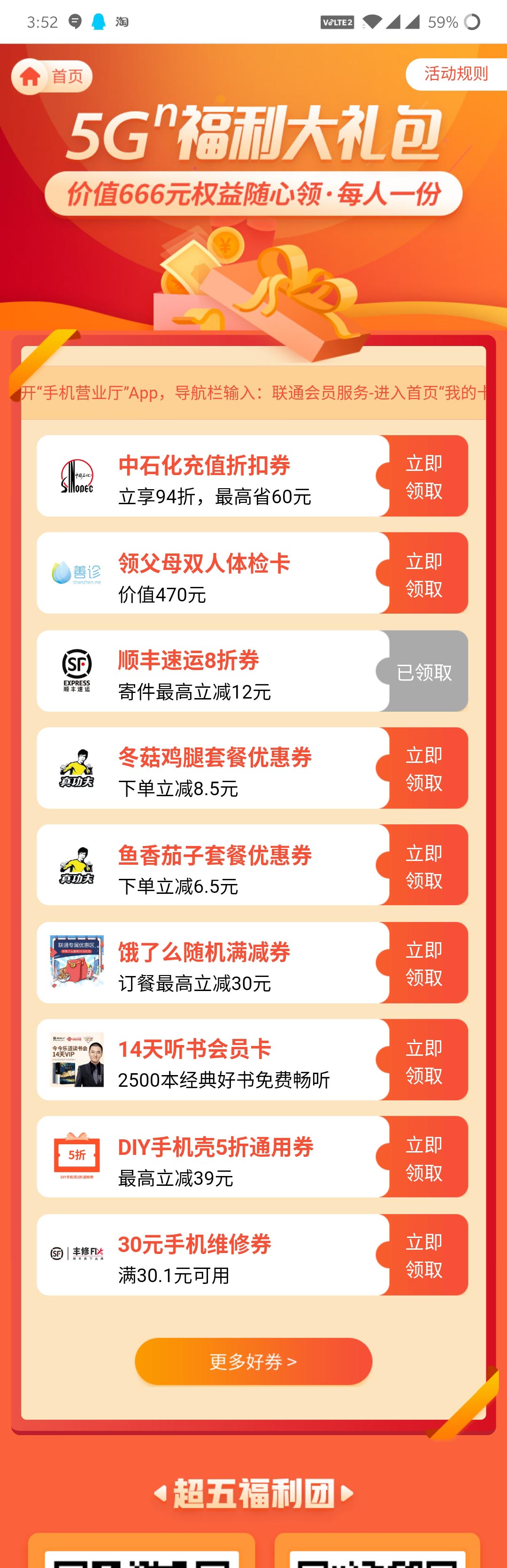Claim the 鱼香茄子套餐优惠券

423,866
